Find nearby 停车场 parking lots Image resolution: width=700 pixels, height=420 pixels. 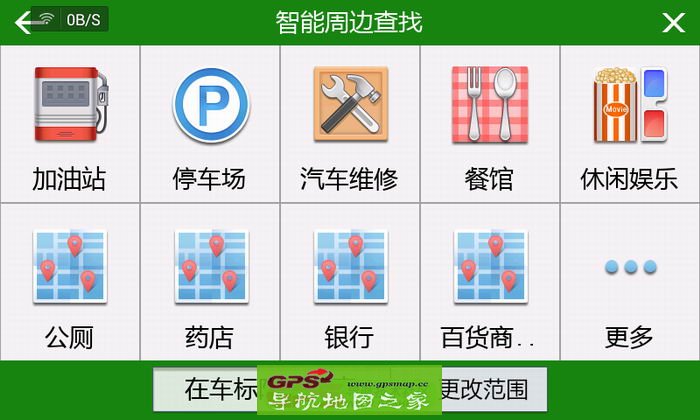[x=209, y=125]
